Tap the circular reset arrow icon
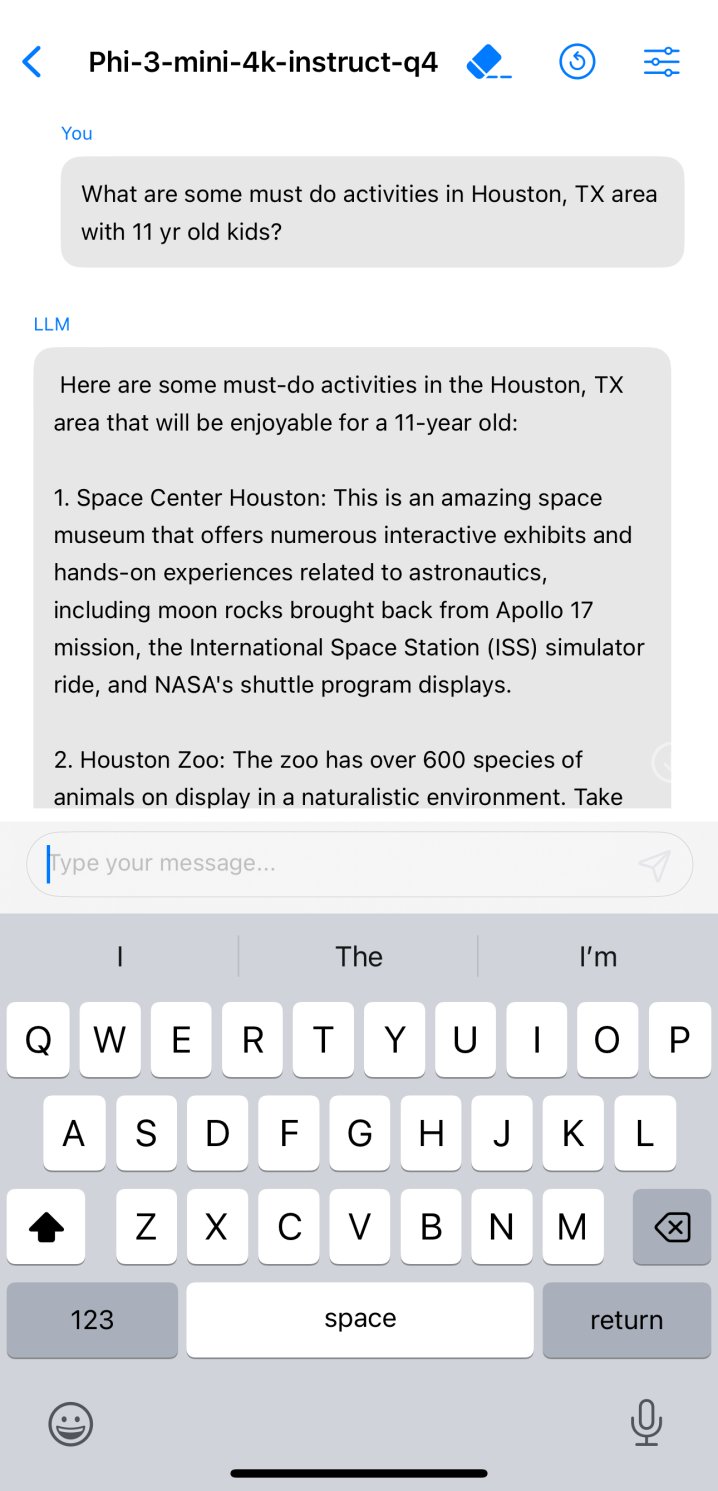The width and height of the screenshot is (718, 1491). (x=577, y=62)
